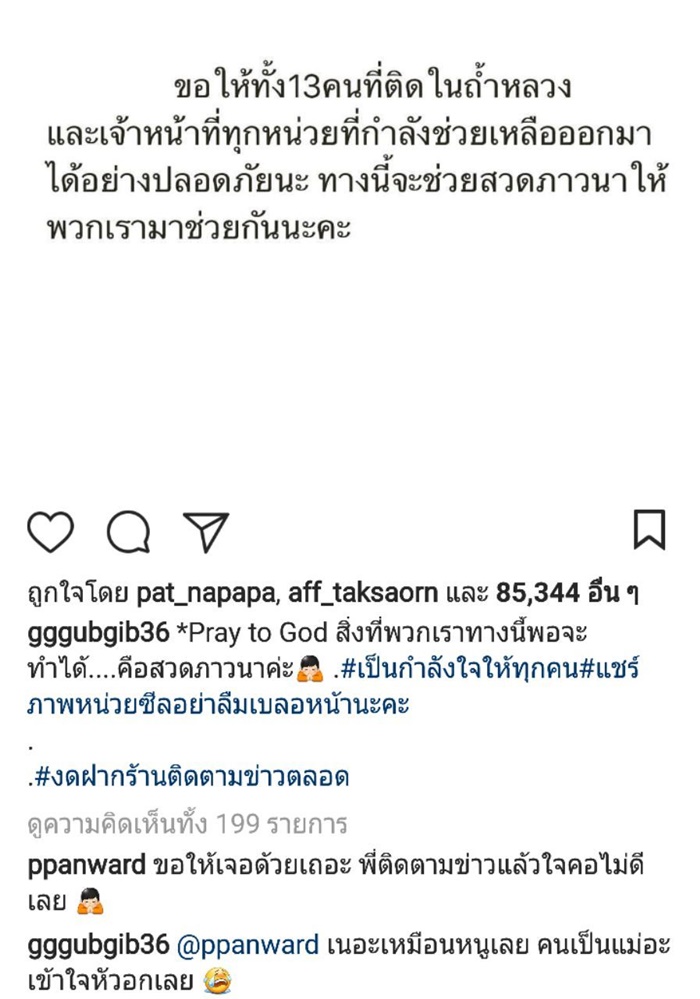Like this post with the heart icon

click(x=50, y=531)
